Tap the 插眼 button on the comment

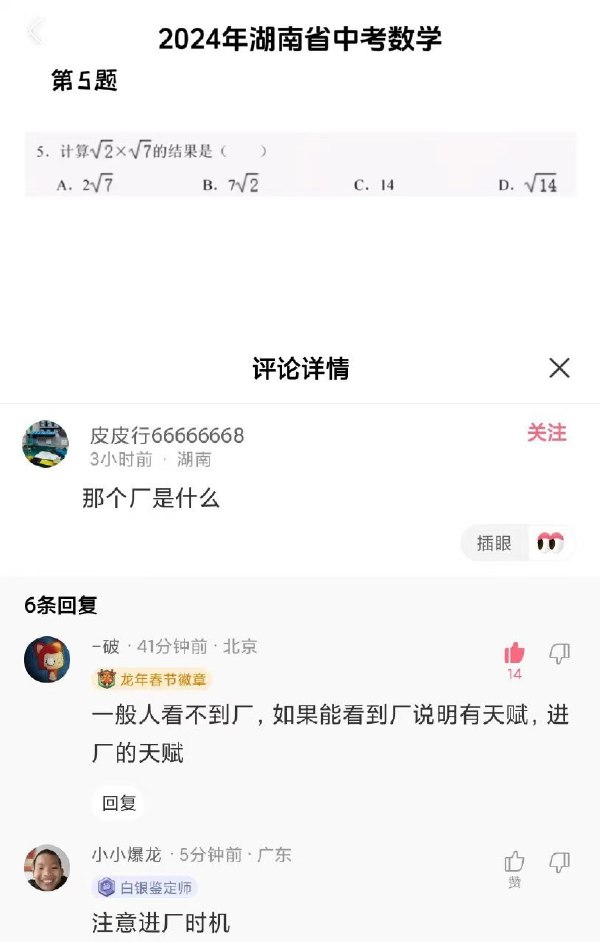coord(495,543)
